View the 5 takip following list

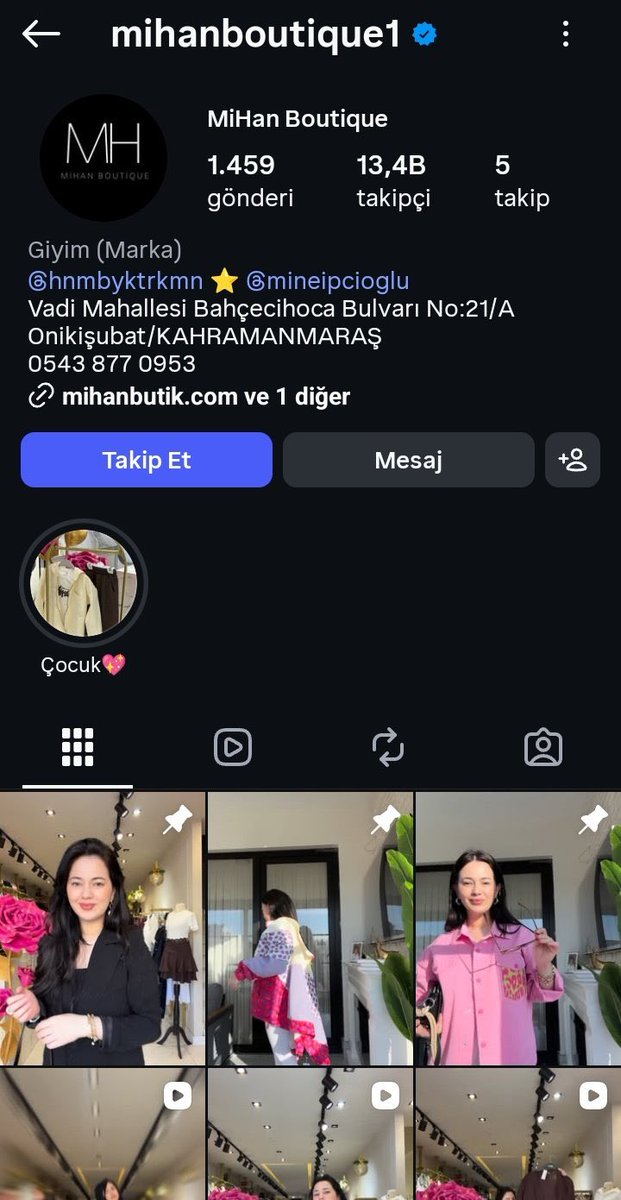521,181
